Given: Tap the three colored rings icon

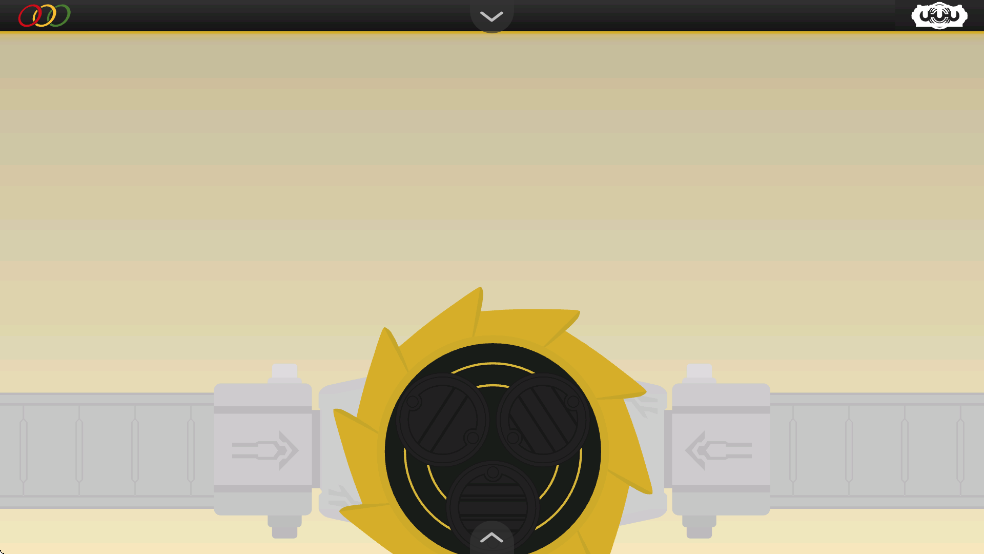Looking at the screenshot, I should [44, 15].
